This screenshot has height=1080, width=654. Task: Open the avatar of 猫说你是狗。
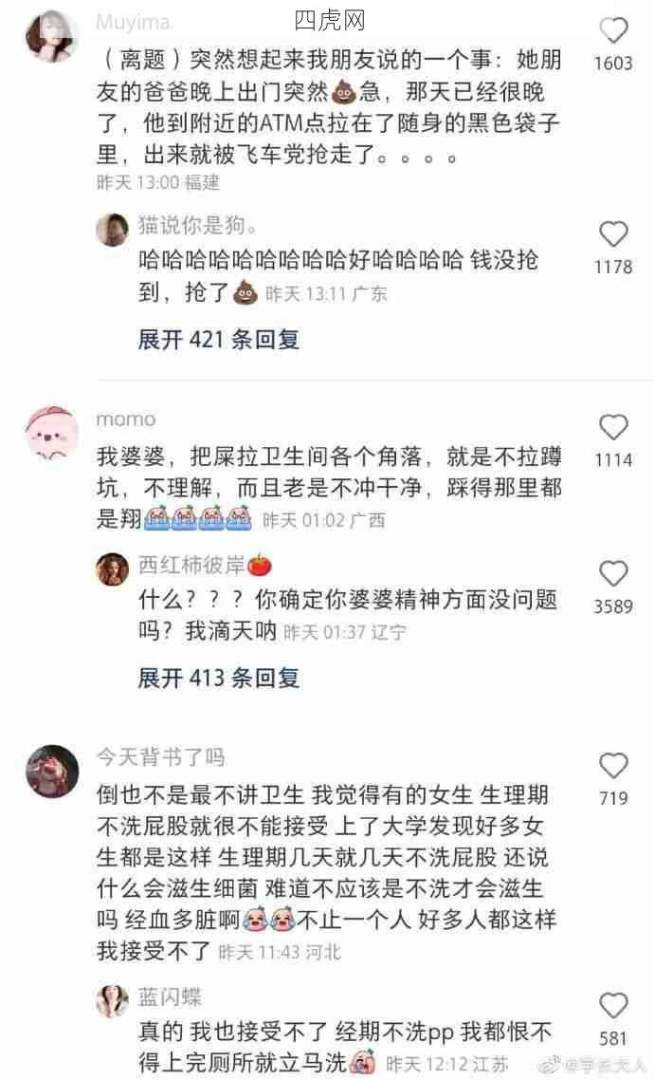(x=111, y=229)
